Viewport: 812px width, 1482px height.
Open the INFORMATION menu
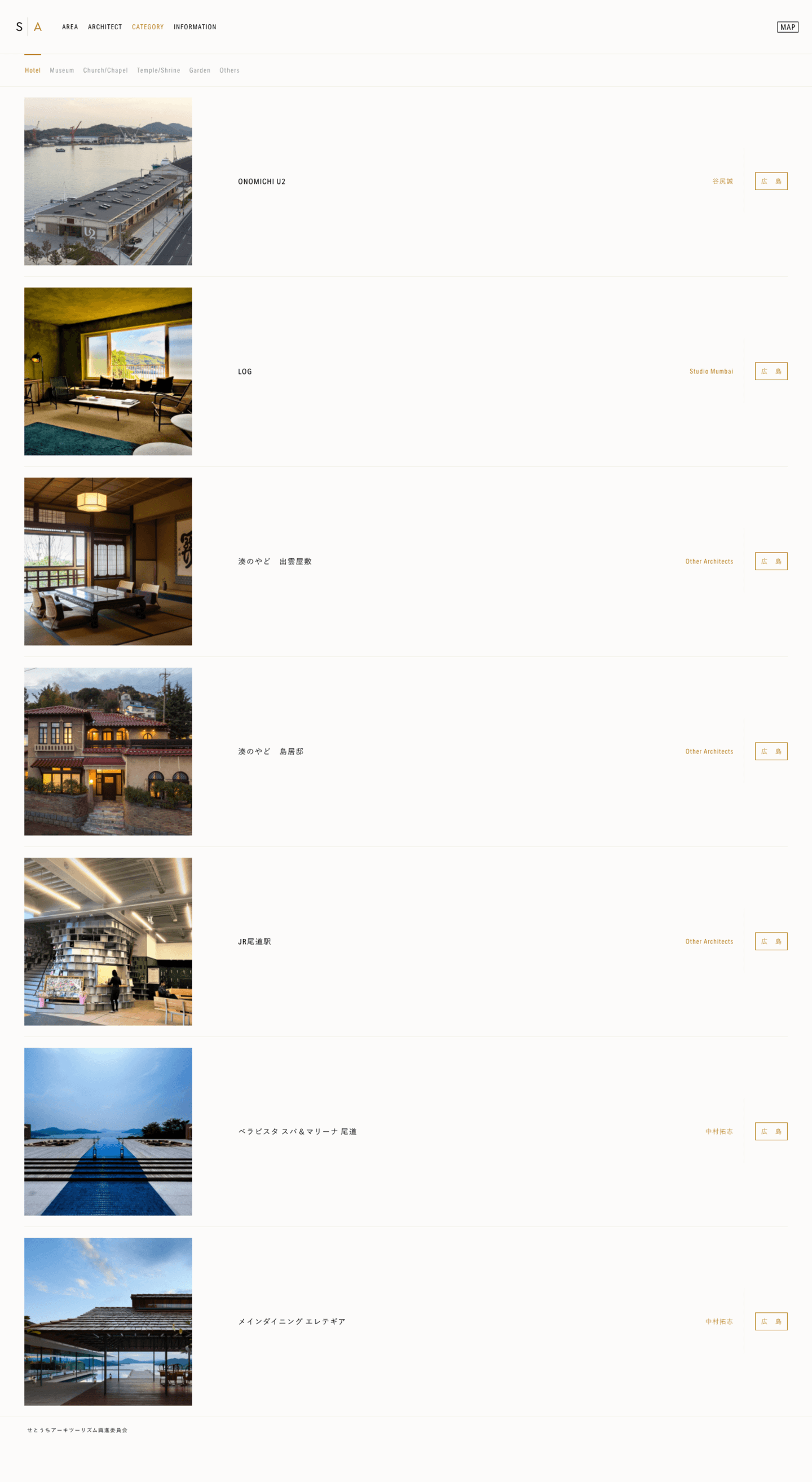[195, 27]
